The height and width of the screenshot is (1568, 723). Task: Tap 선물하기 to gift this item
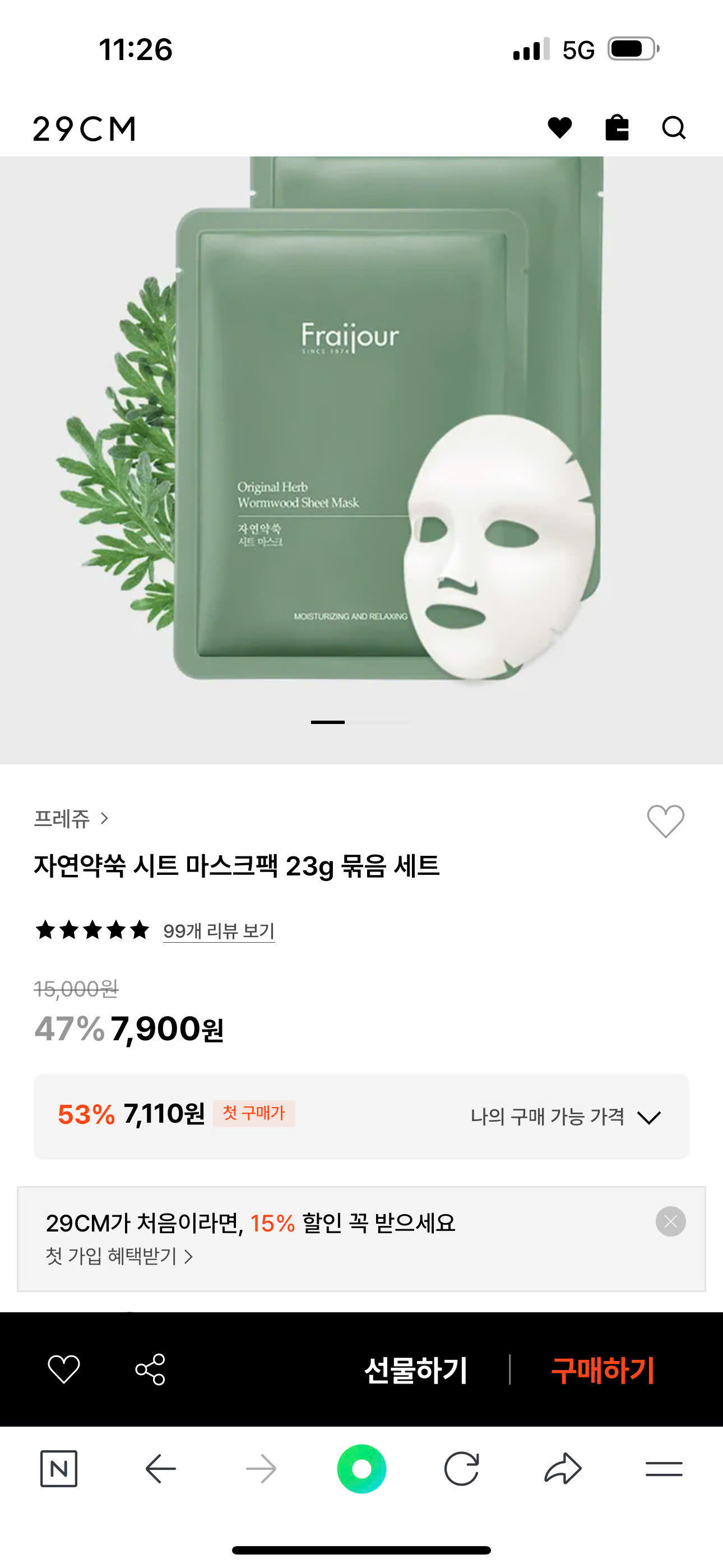coord(416,1370)
